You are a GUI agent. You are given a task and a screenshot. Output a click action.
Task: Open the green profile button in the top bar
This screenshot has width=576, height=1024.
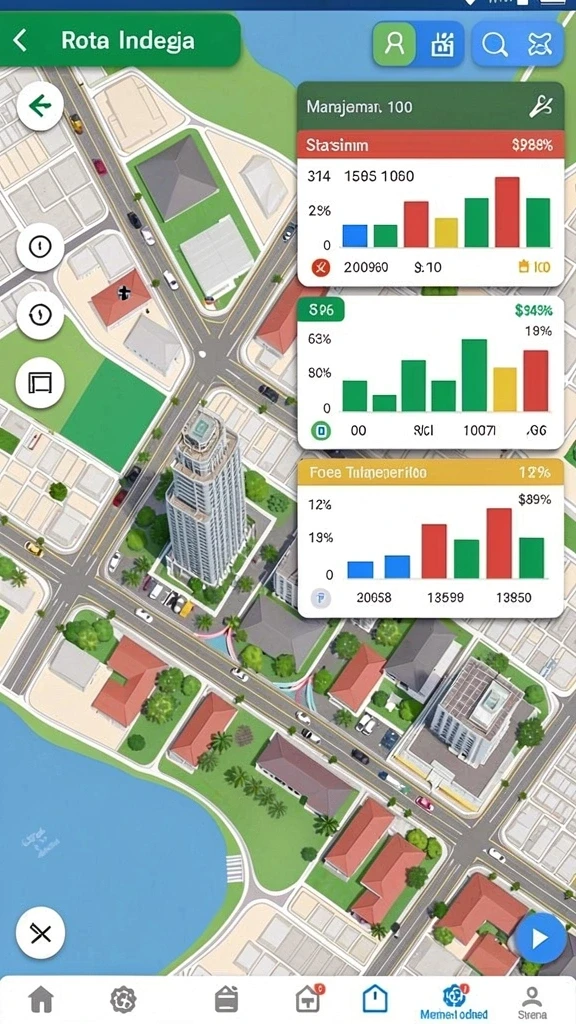tap(394, 44)
